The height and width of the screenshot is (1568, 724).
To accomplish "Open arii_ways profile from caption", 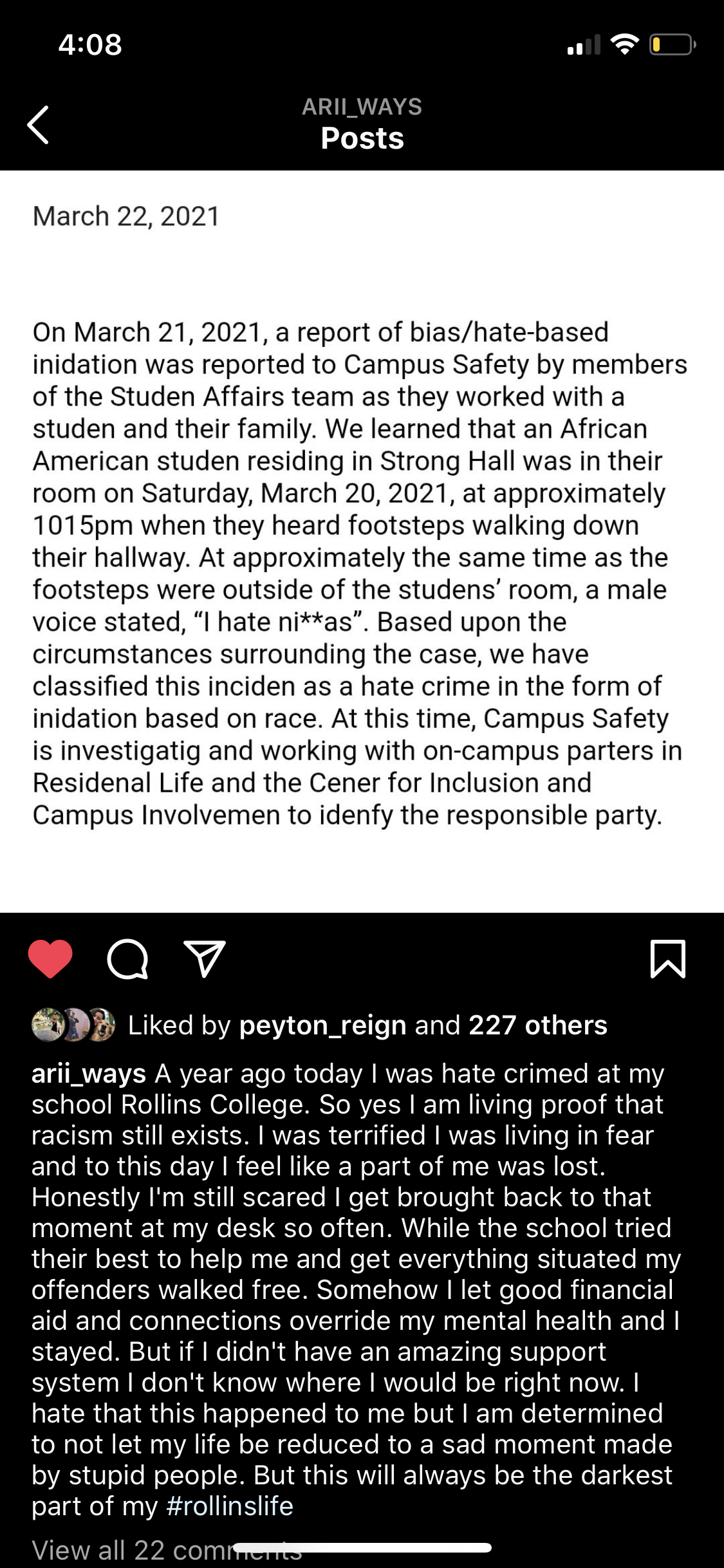I will (89, 1074).
